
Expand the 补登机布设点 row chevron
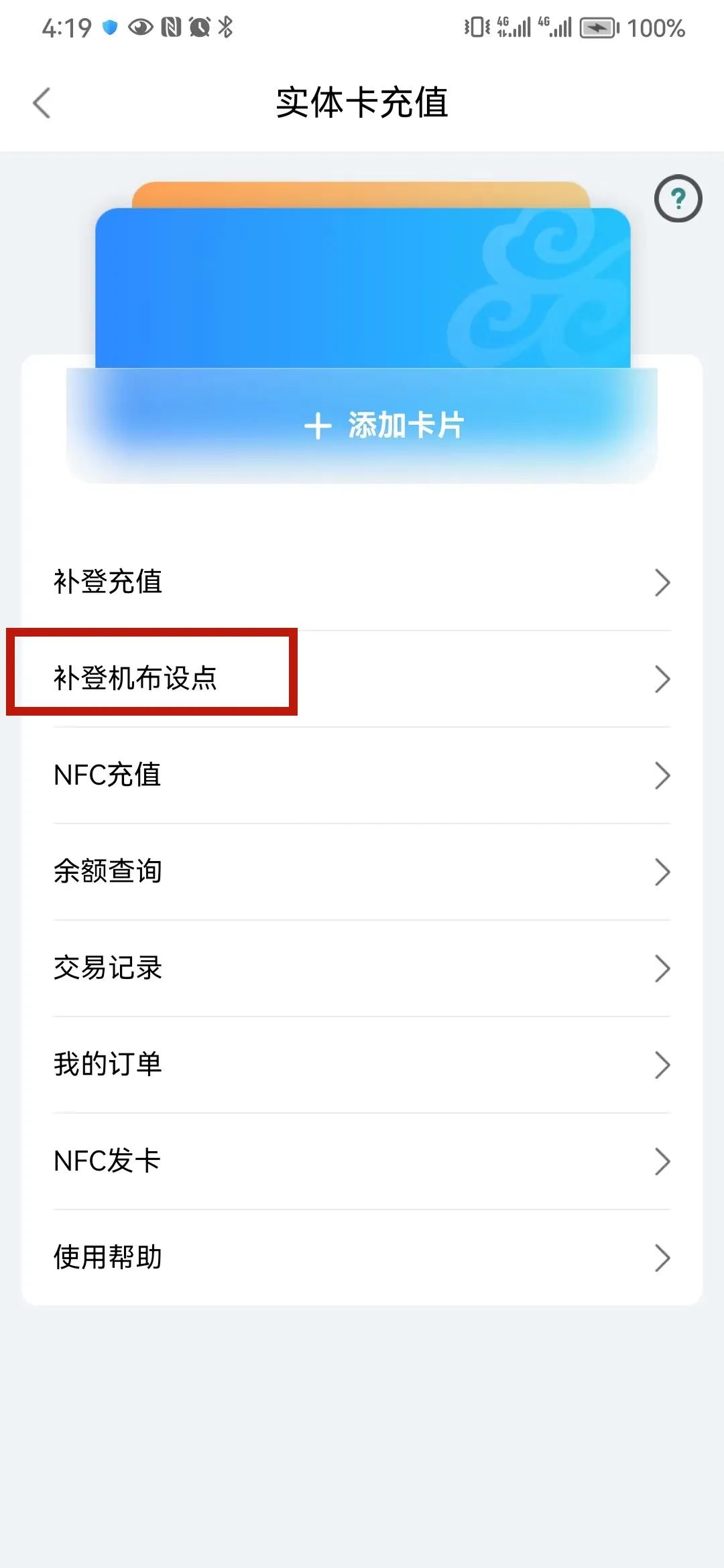662,679
